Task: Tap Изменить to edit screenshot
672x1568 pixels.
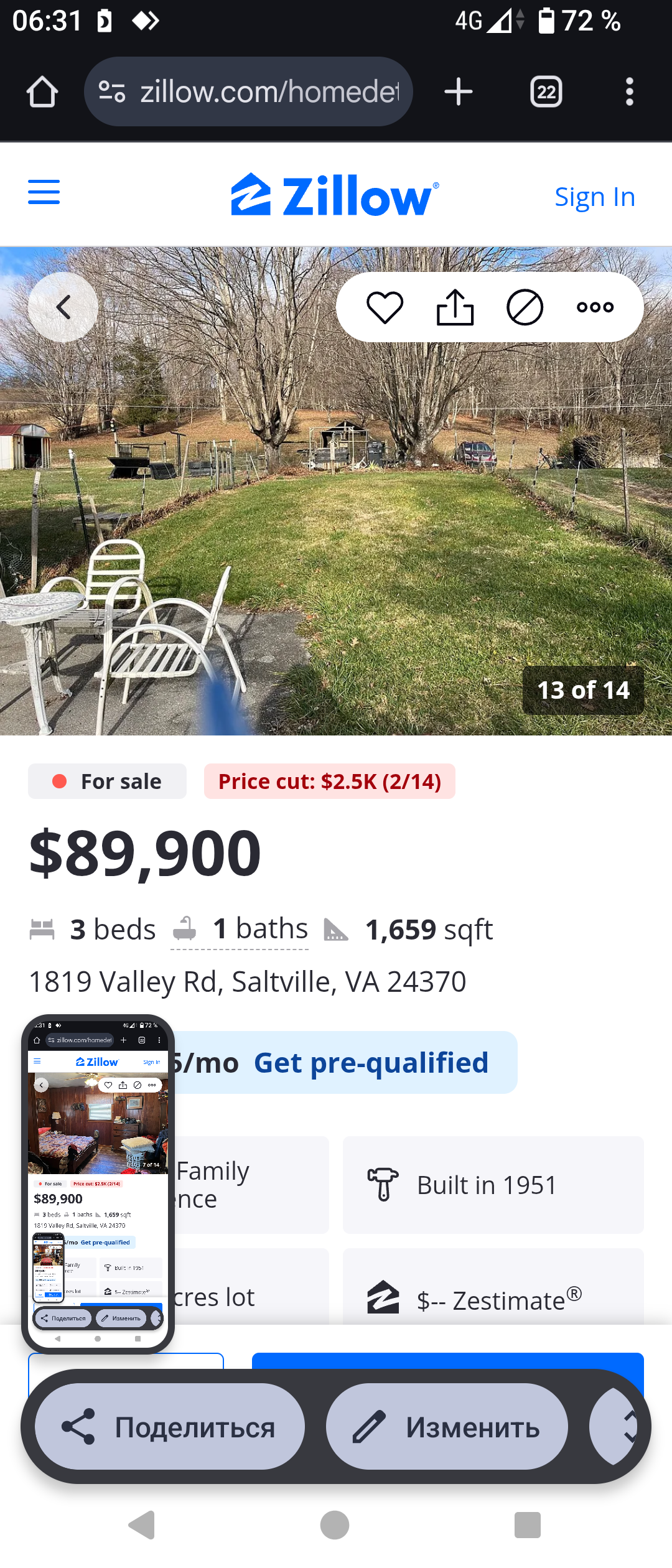Action: (447, 1427)
